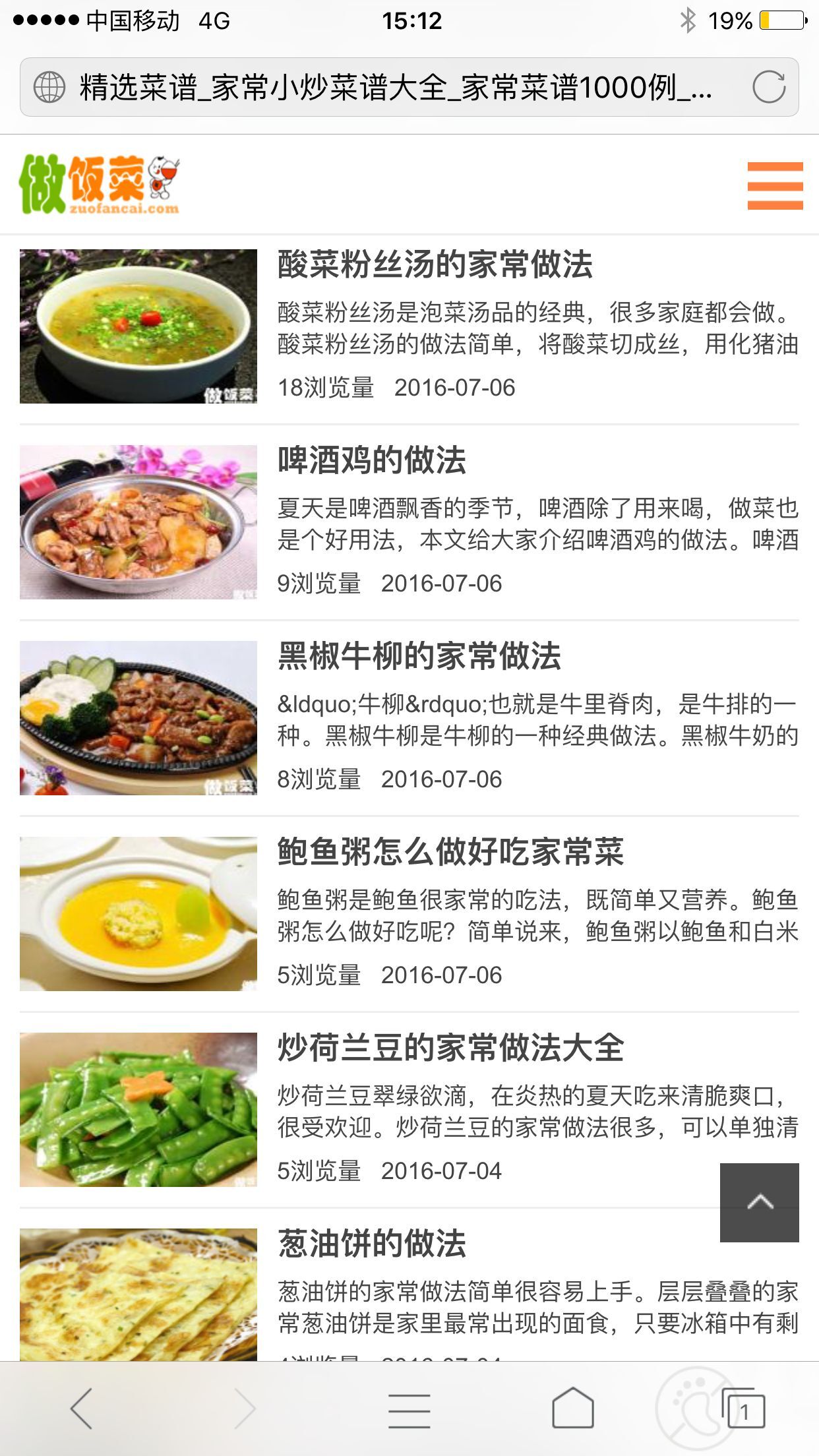Image resolution: width=819 pixels, height=1456 pixels.
Task: Open the 葱油饼的做法 recipe
Action: point(371,1244)
